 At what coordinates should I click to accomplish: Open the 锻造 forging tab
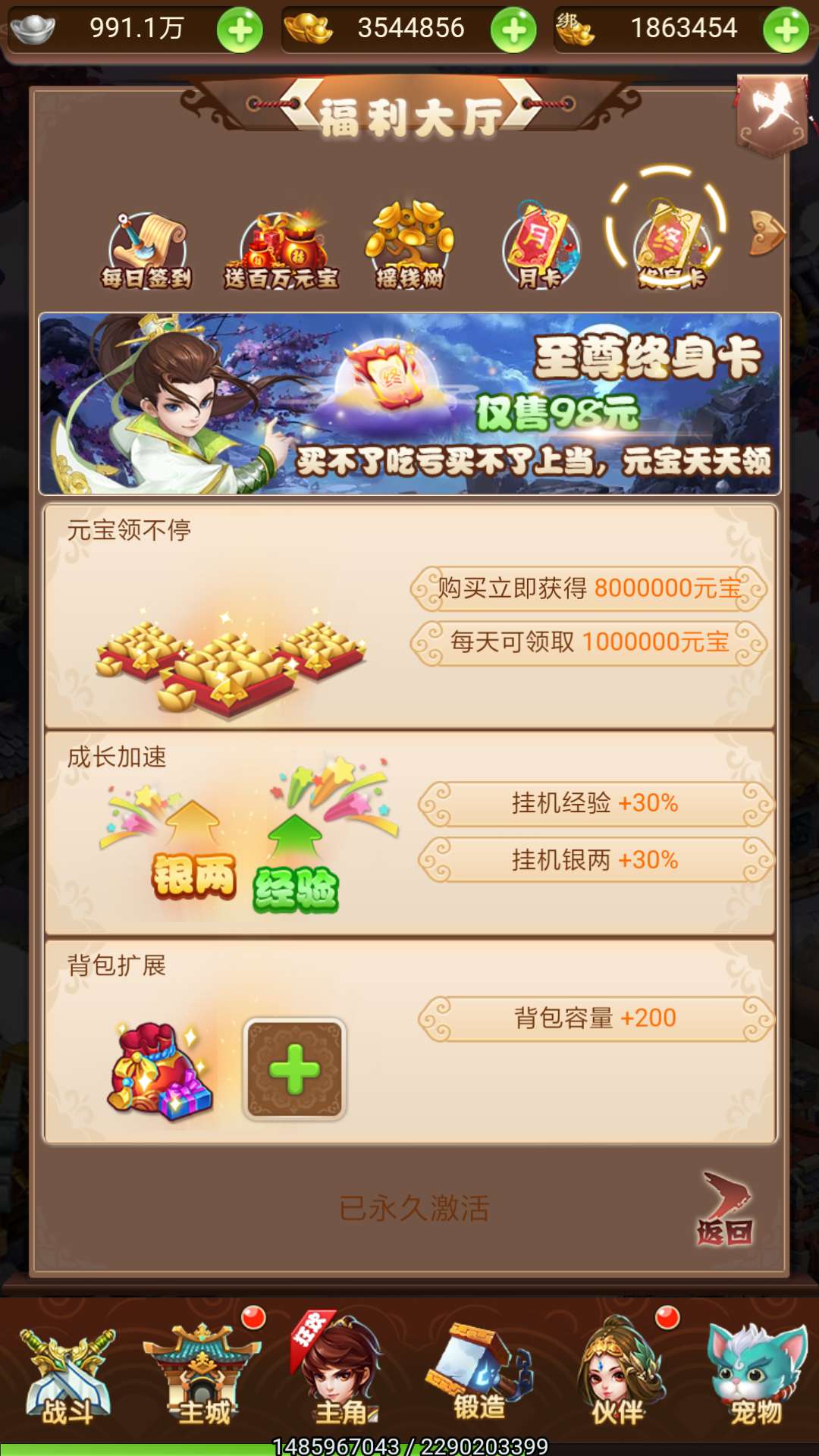pos(479,1373)
